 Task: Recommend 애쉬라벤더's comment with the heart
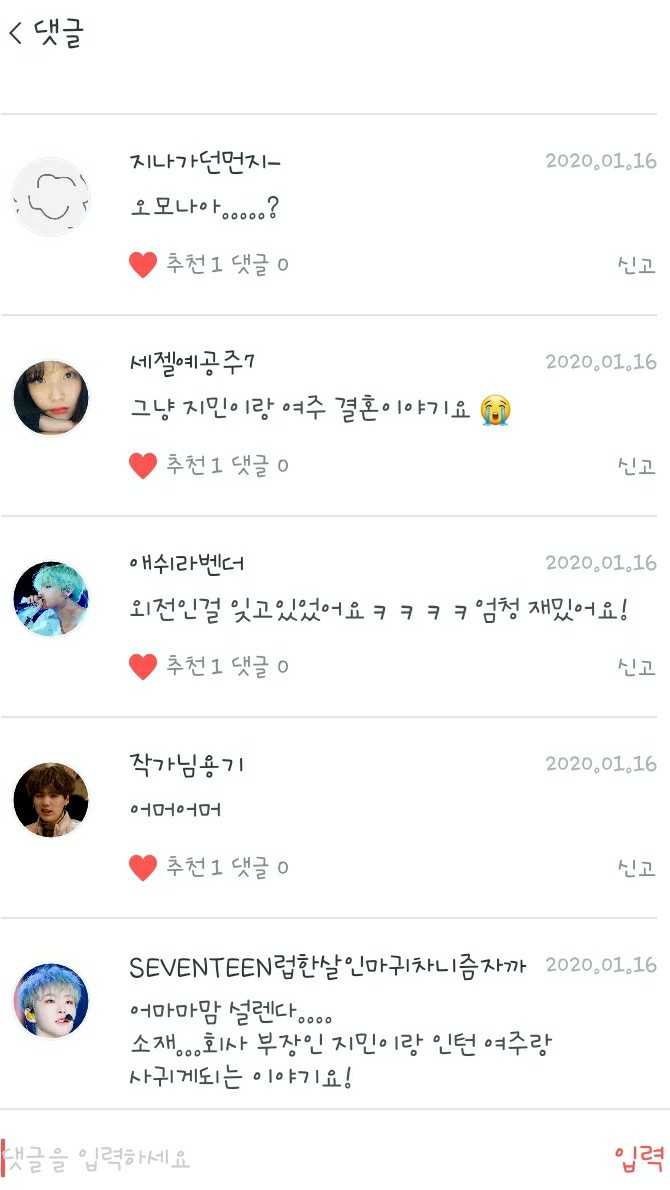(143, 667)
